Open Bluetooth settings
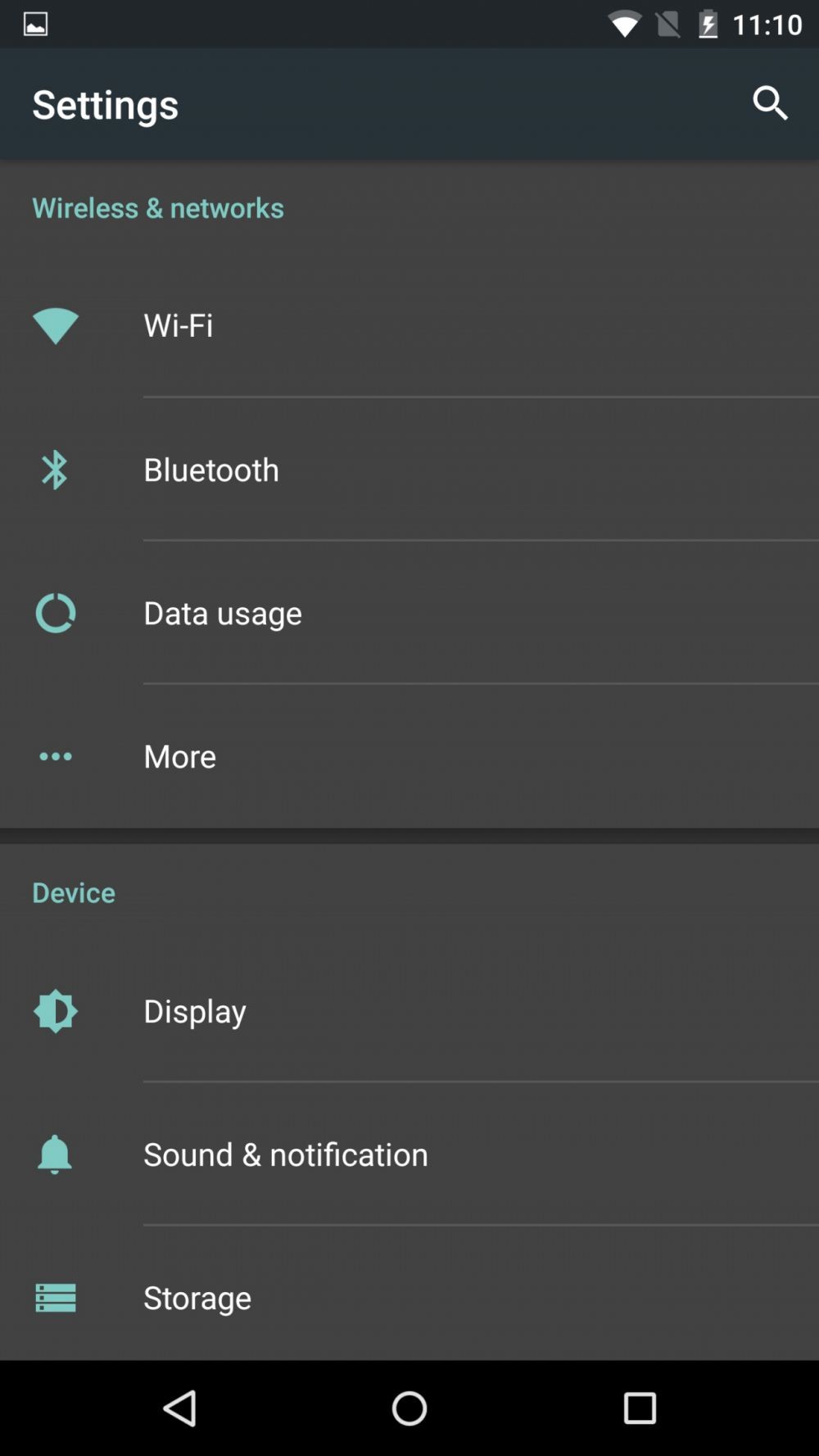819x1456 pixels. point(409,469)
